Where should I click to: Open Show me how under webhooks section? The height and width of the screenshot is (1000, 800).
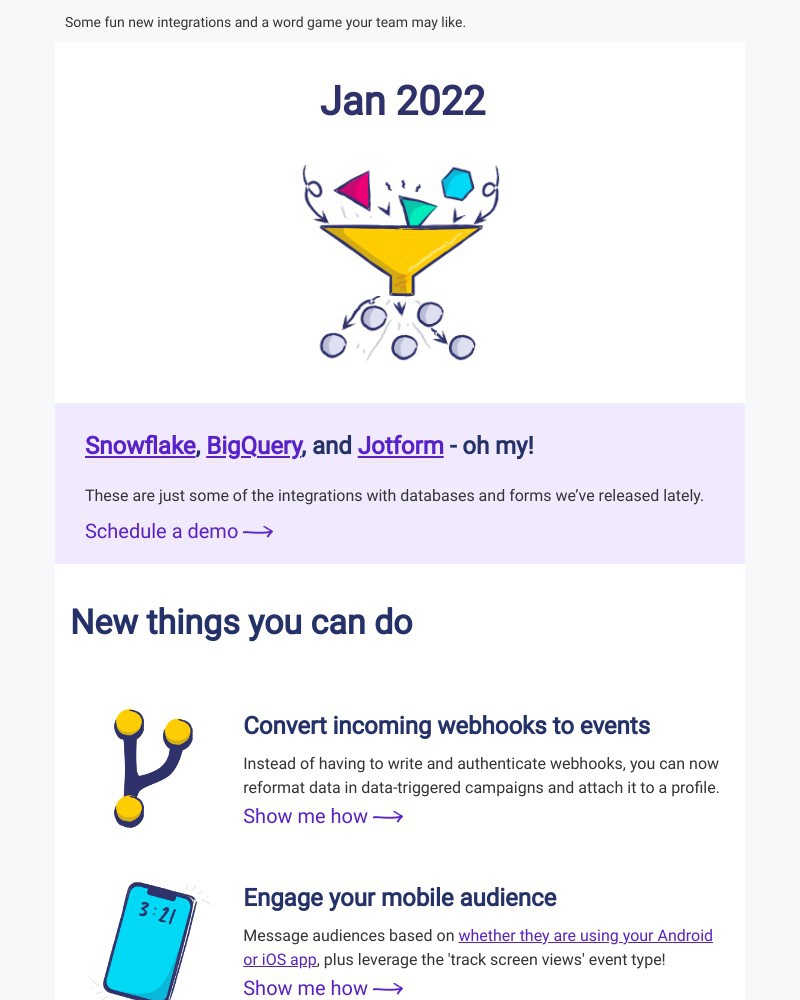tap(322, 816)
